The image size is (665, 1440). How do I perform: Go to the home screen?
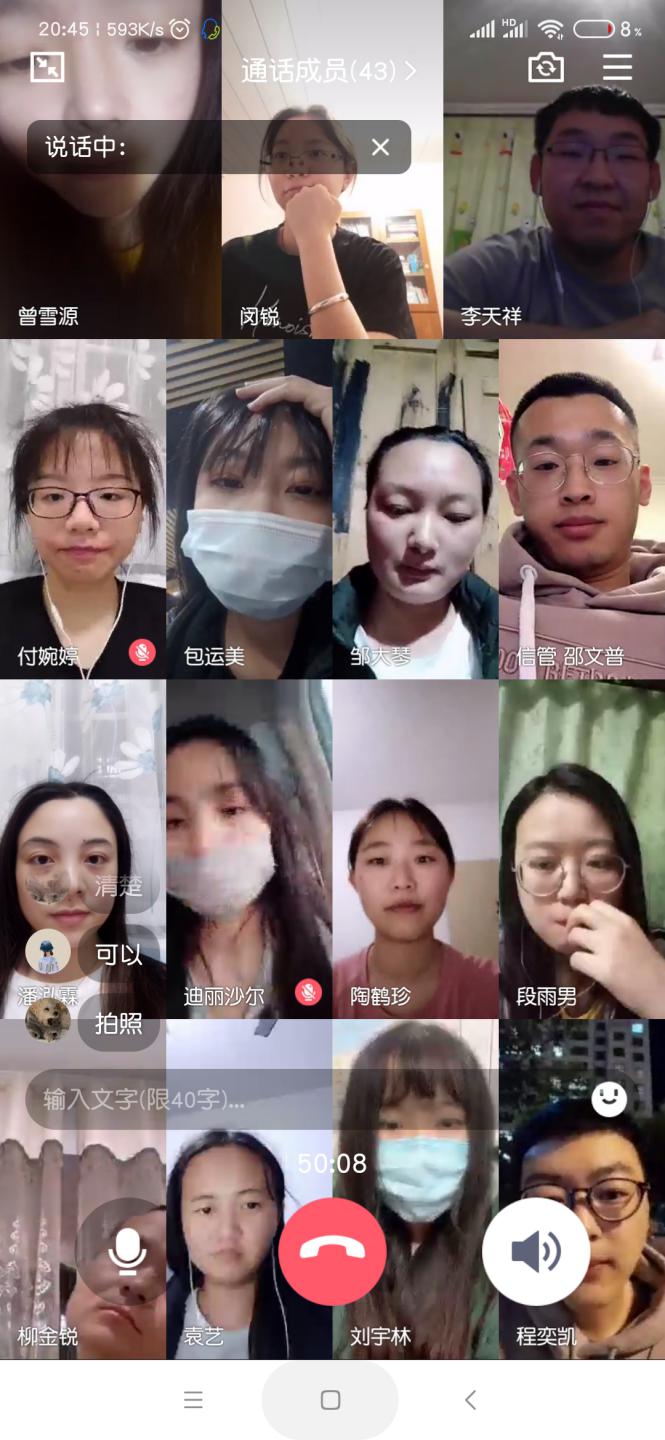point(330,1400)
